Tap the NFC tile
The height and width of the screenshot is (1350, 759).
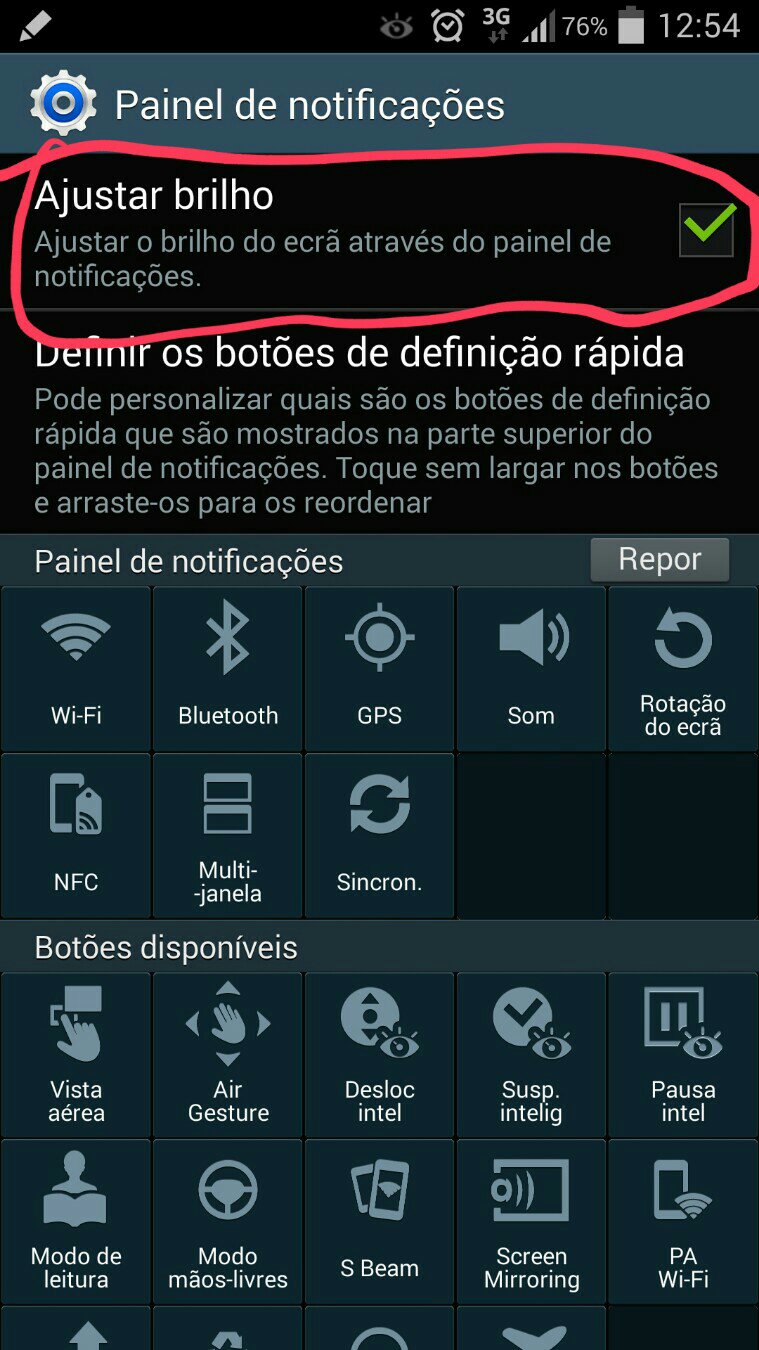[x=76, y=835]
